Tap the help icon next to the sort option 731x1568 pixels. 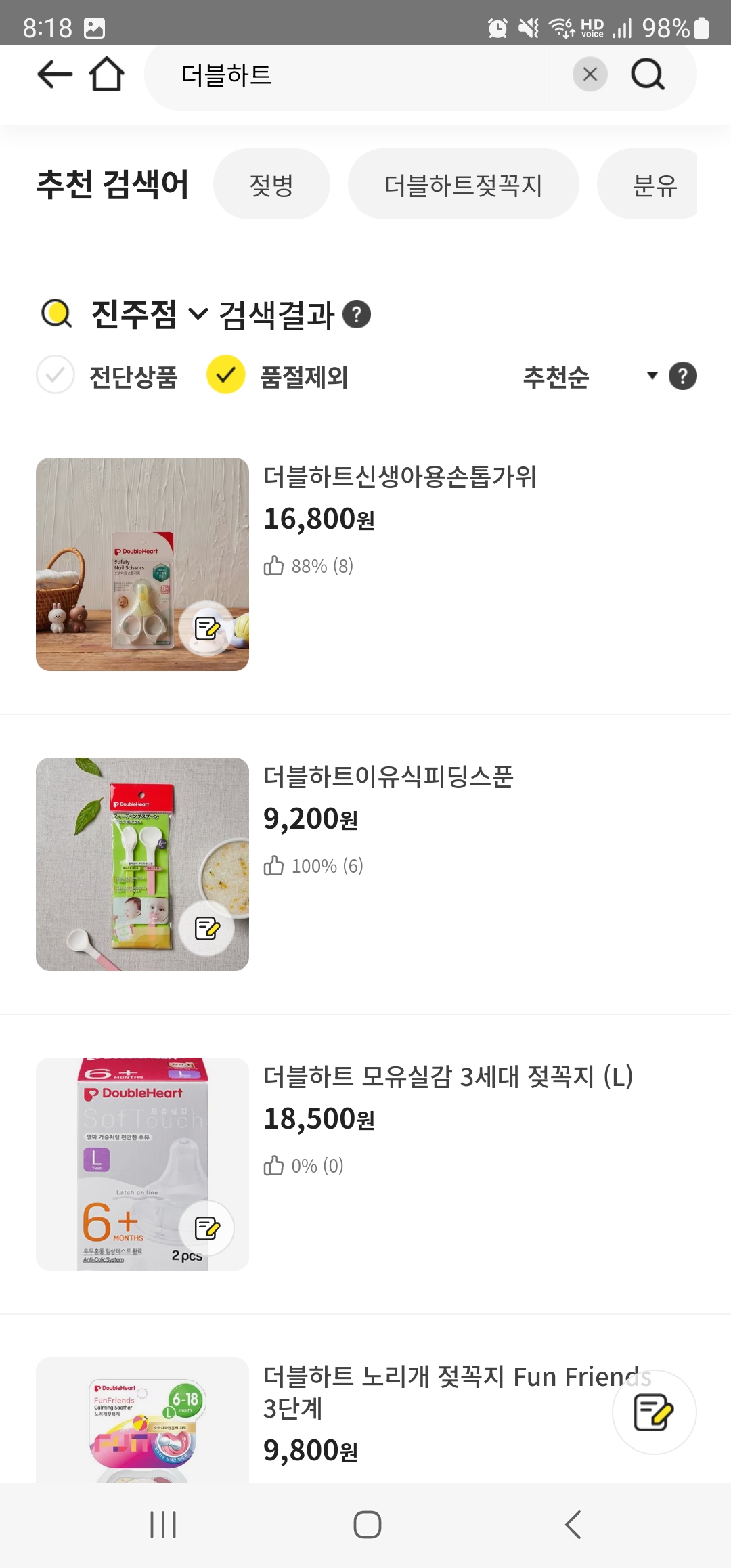pyautogui.click(x=684, y=377)
